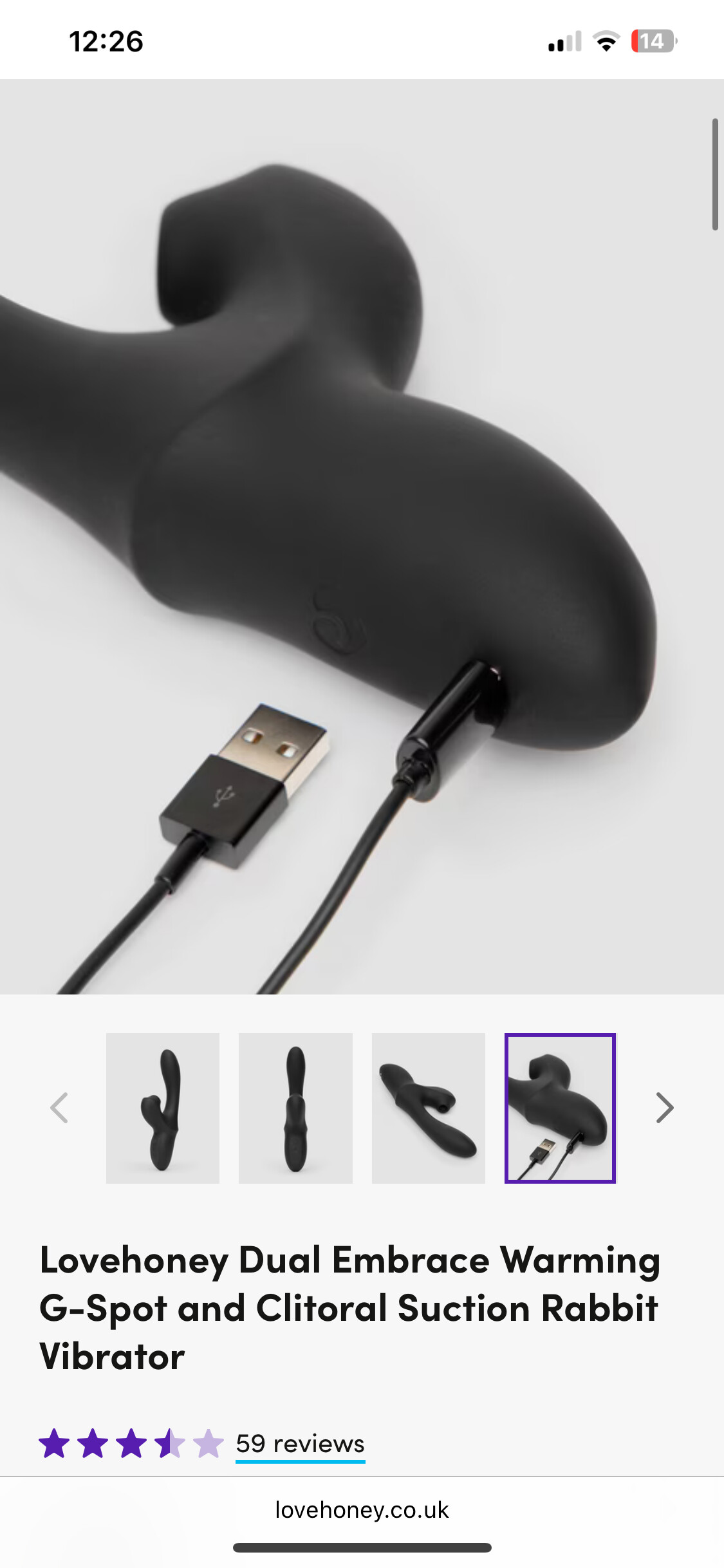This screenshot has height=1568, width=724.
Task: Select the lying-down product thumbnail
Action: 429,1108
